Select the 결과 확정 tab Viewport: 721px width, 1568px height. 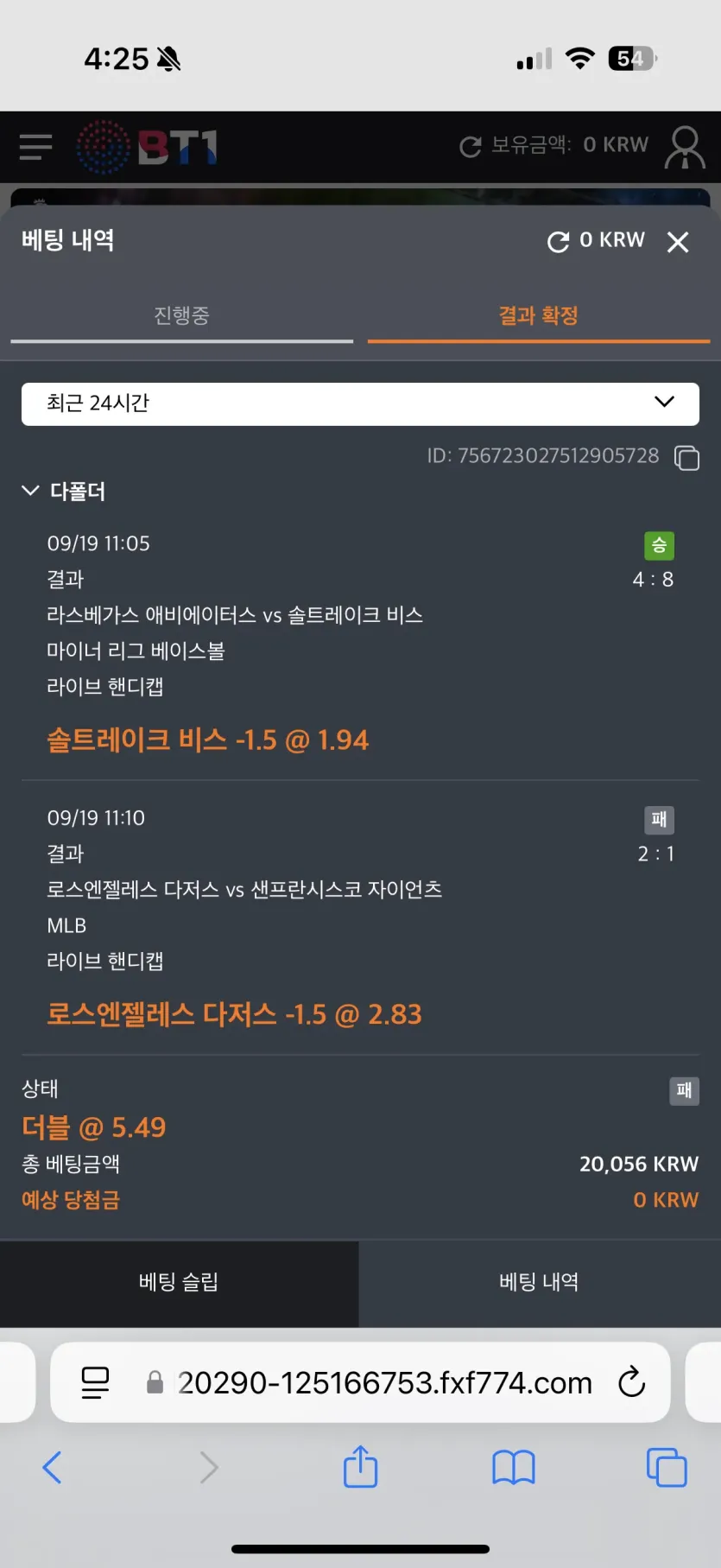(539, 316)
